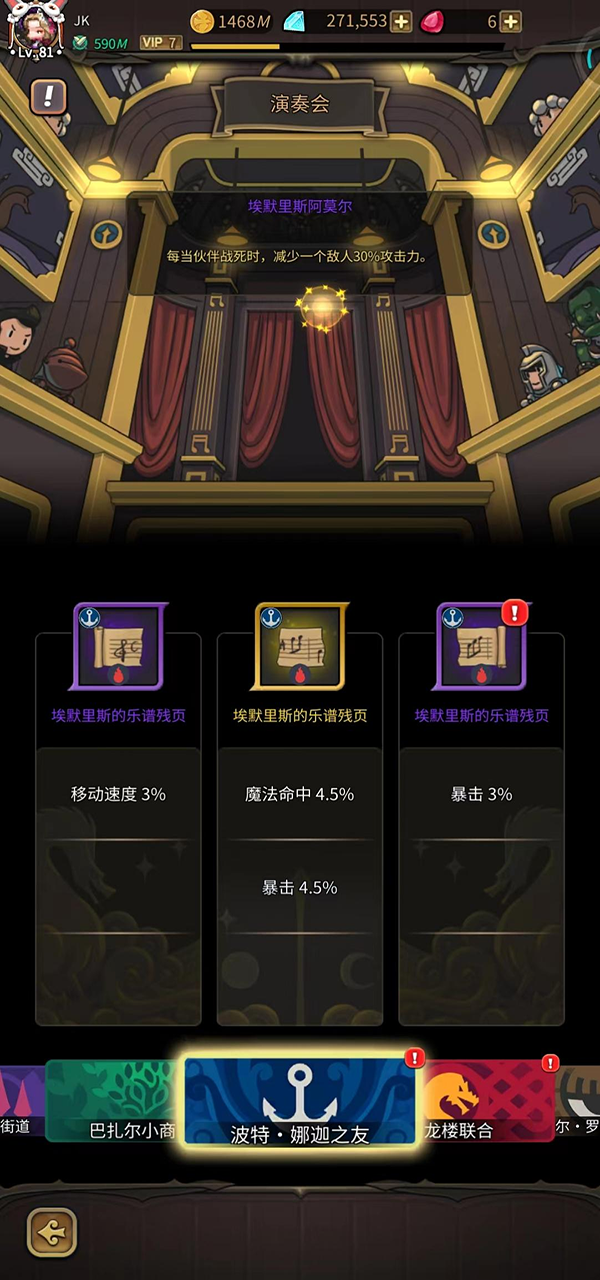
Task: Tap the left stage arrow emblem
Action: tap(105, 234)
